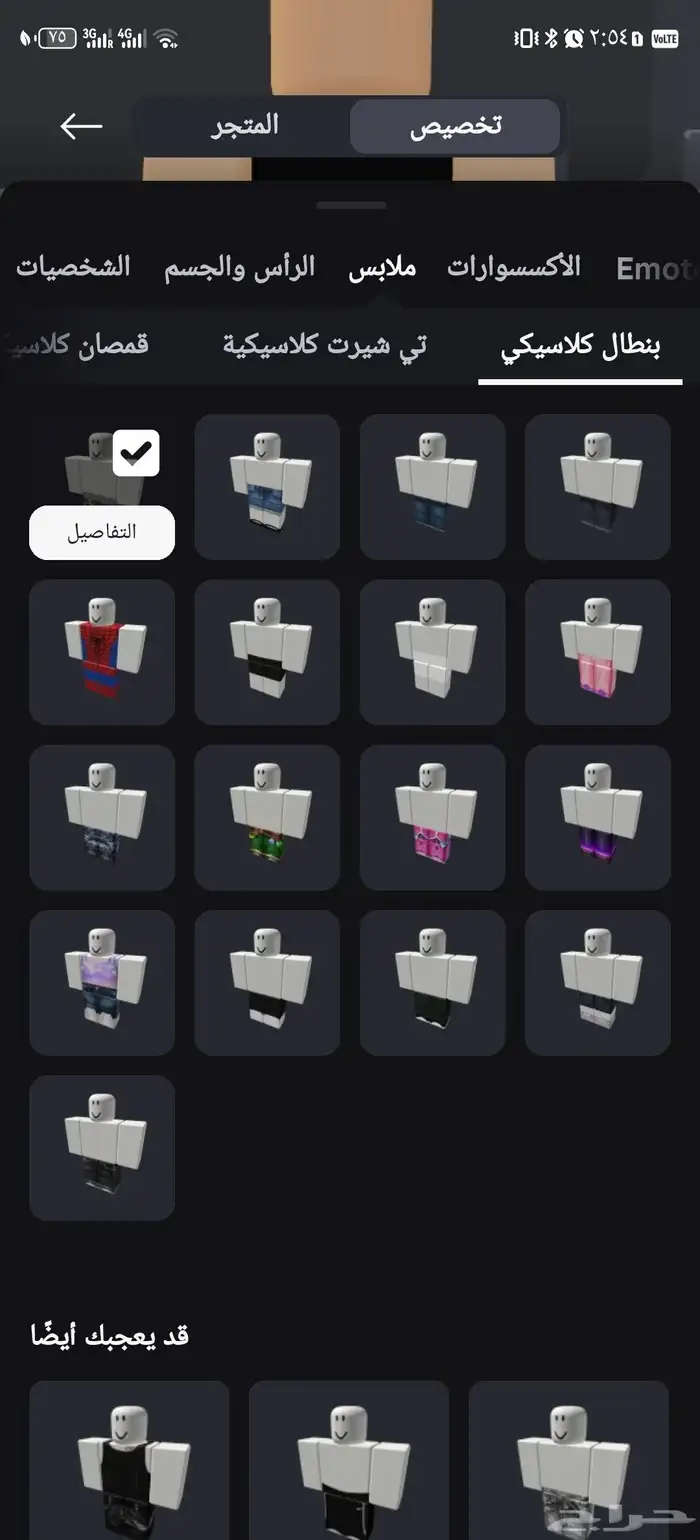Image resolution: width=700 pixels, height=1540 pixels.
Task: Equip the green pants item
Action: (x=267, y=817)
